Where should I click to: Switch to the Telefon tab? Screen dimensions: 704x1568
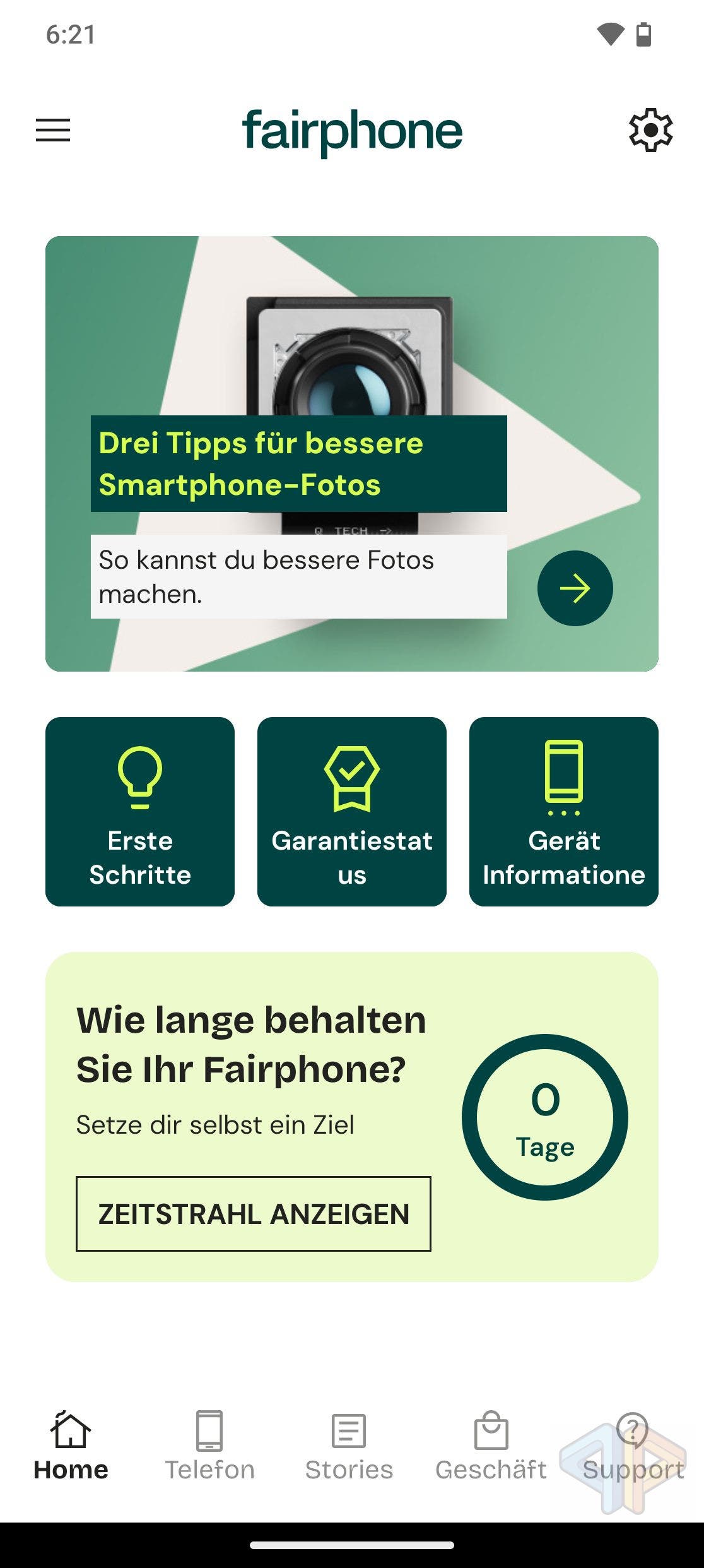(209, 1446)
